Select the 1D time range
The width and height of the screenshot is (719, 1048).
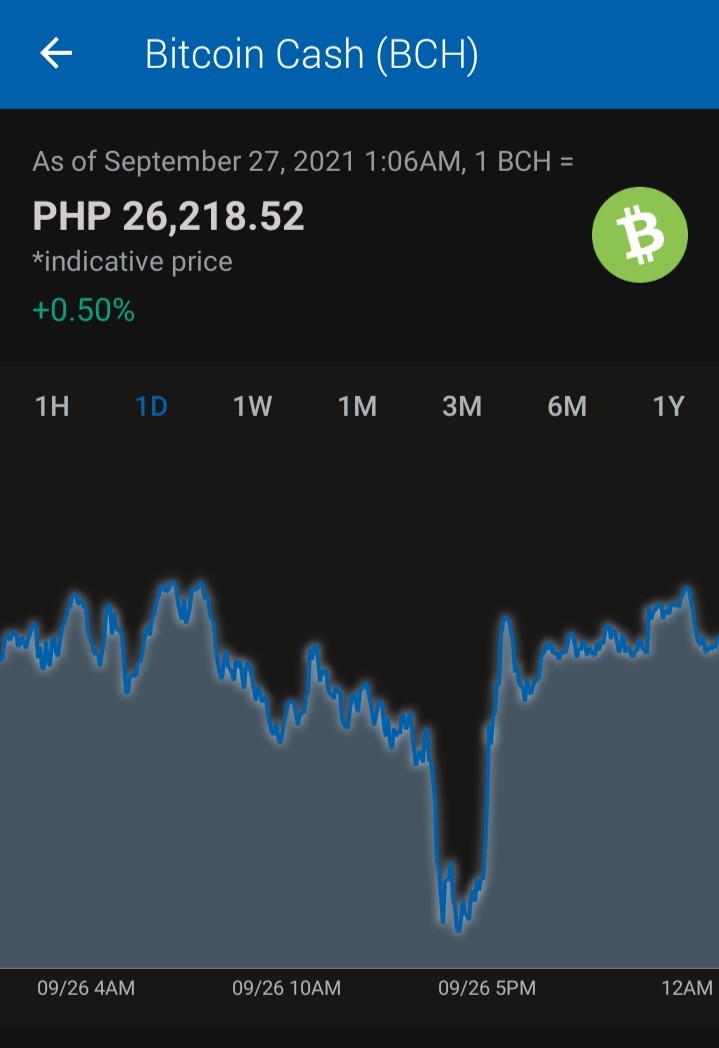click(152, 406)
